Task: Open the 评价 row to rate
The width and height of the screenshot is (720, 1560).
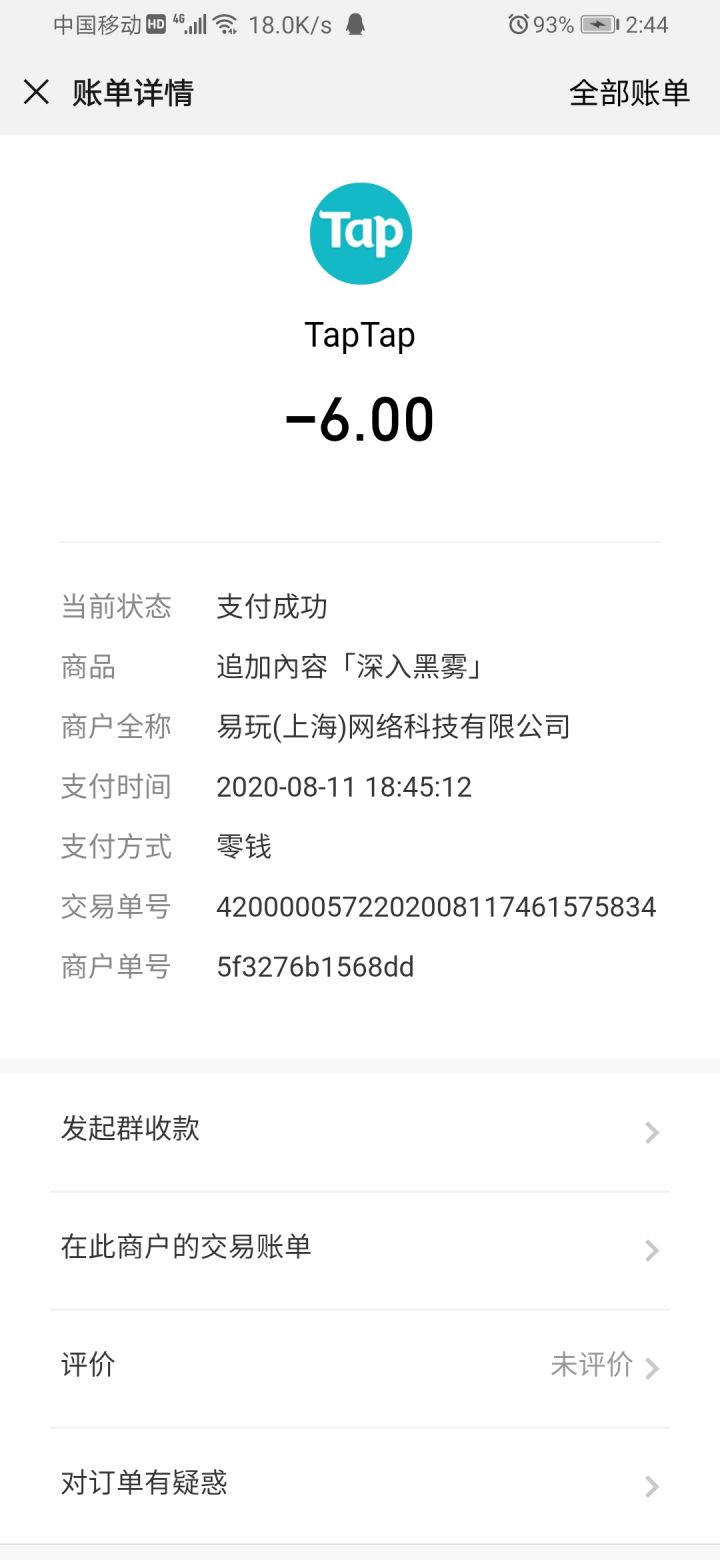Action: 360,1367
